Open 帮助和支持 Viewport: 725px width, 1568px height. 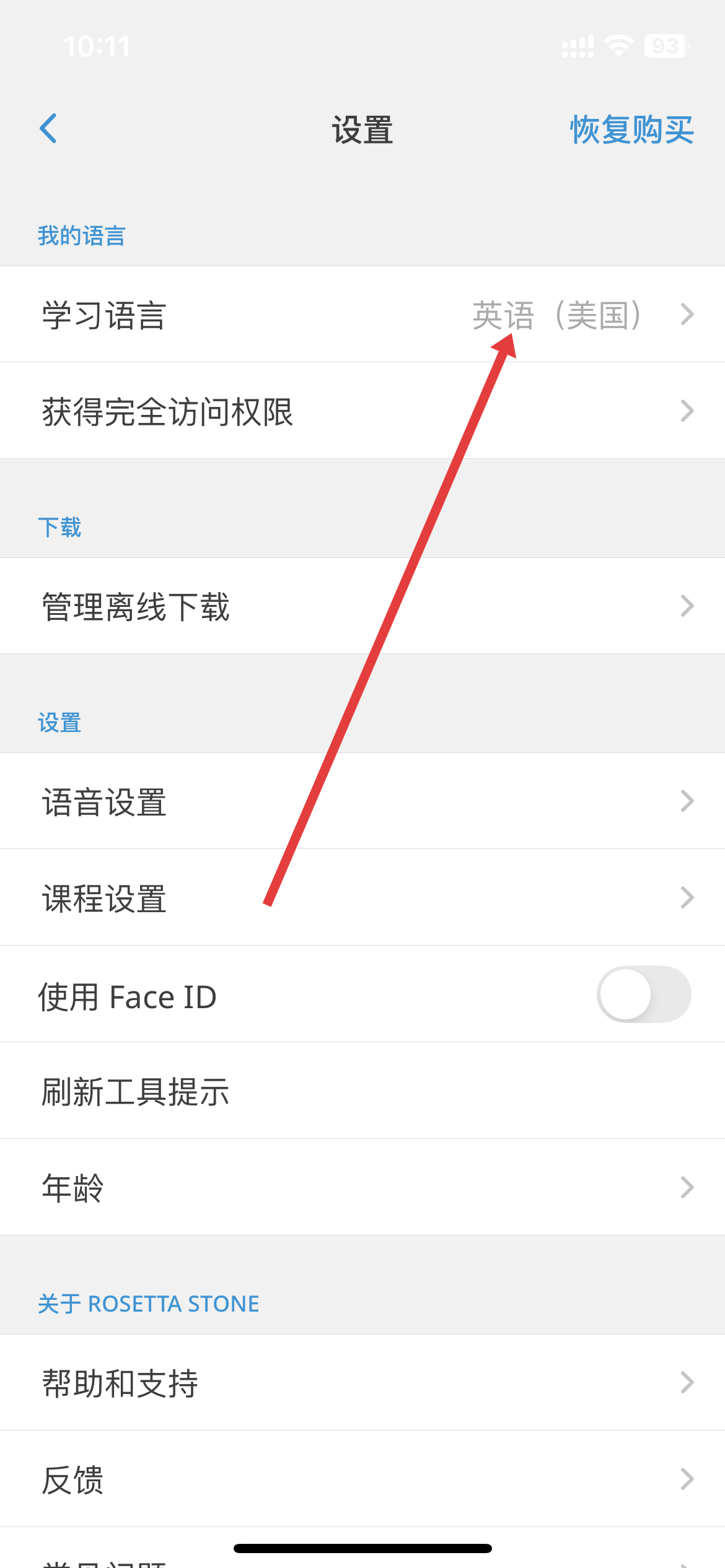362,1383
